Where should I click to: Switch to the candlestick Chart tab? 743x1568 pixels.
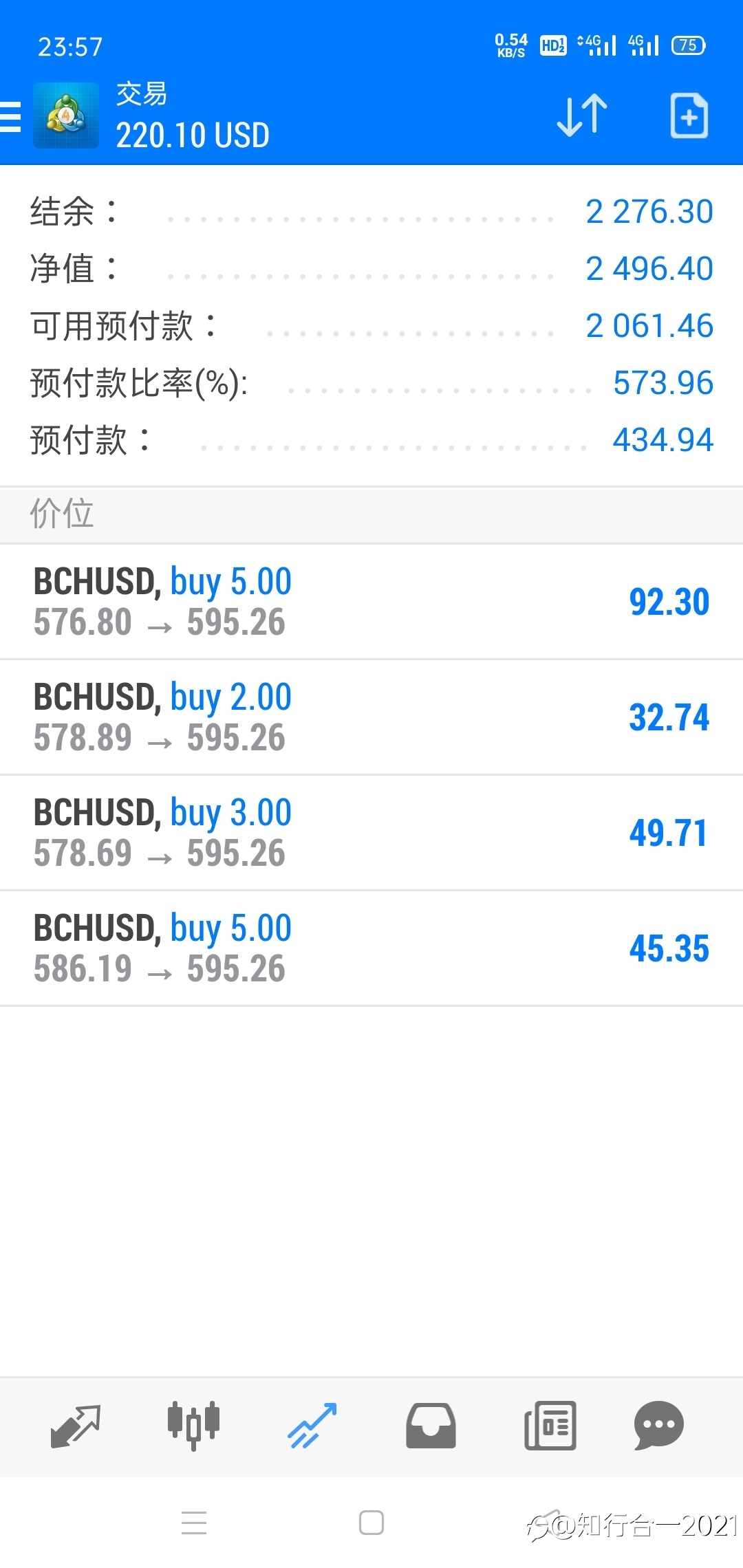pyautogui.click(x=193, y=1426)
